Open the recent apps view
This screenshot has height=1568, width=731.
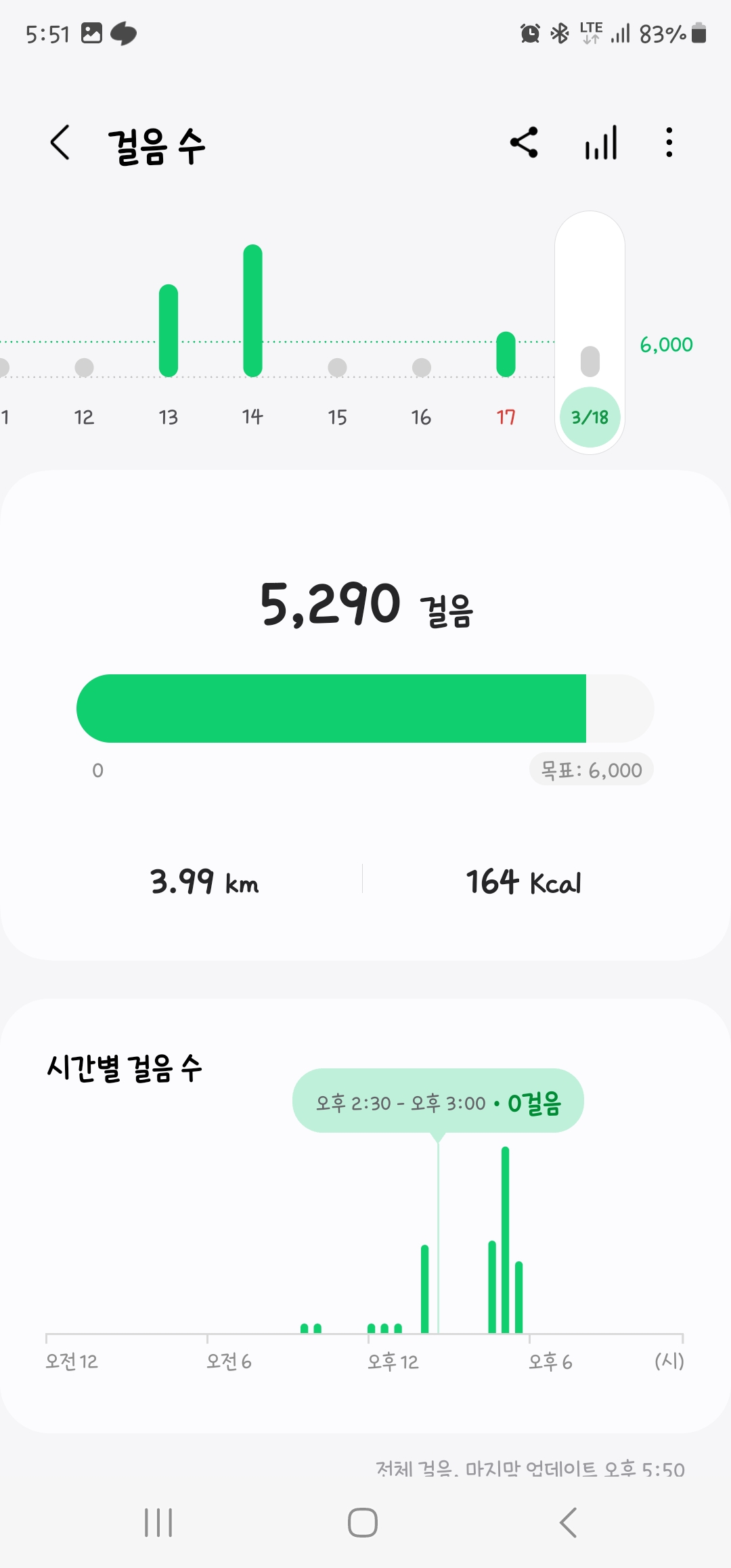click(158, 1523)
